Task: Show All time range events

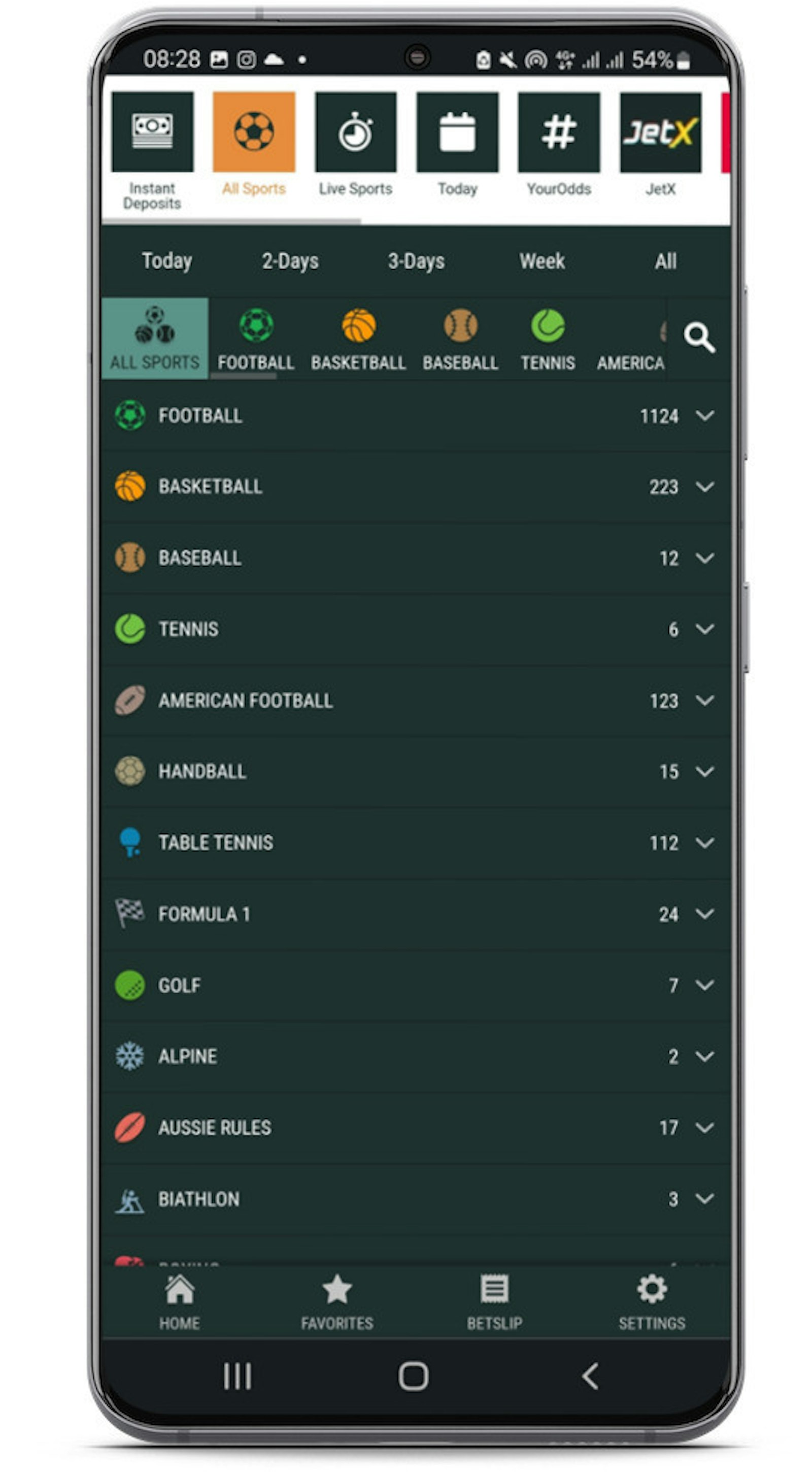Action: (x=665, y=261)
